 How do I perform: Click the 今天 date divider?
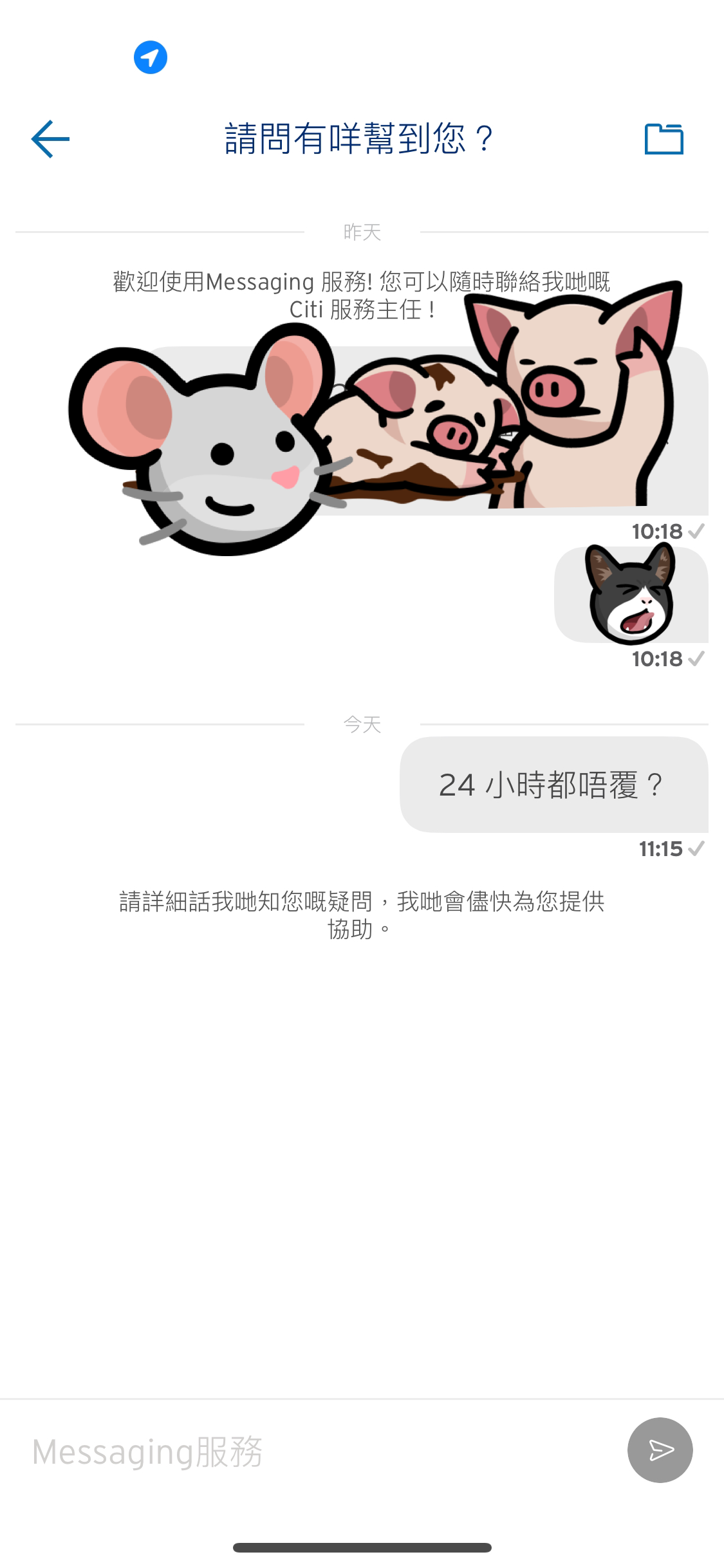tap(361, 726)
